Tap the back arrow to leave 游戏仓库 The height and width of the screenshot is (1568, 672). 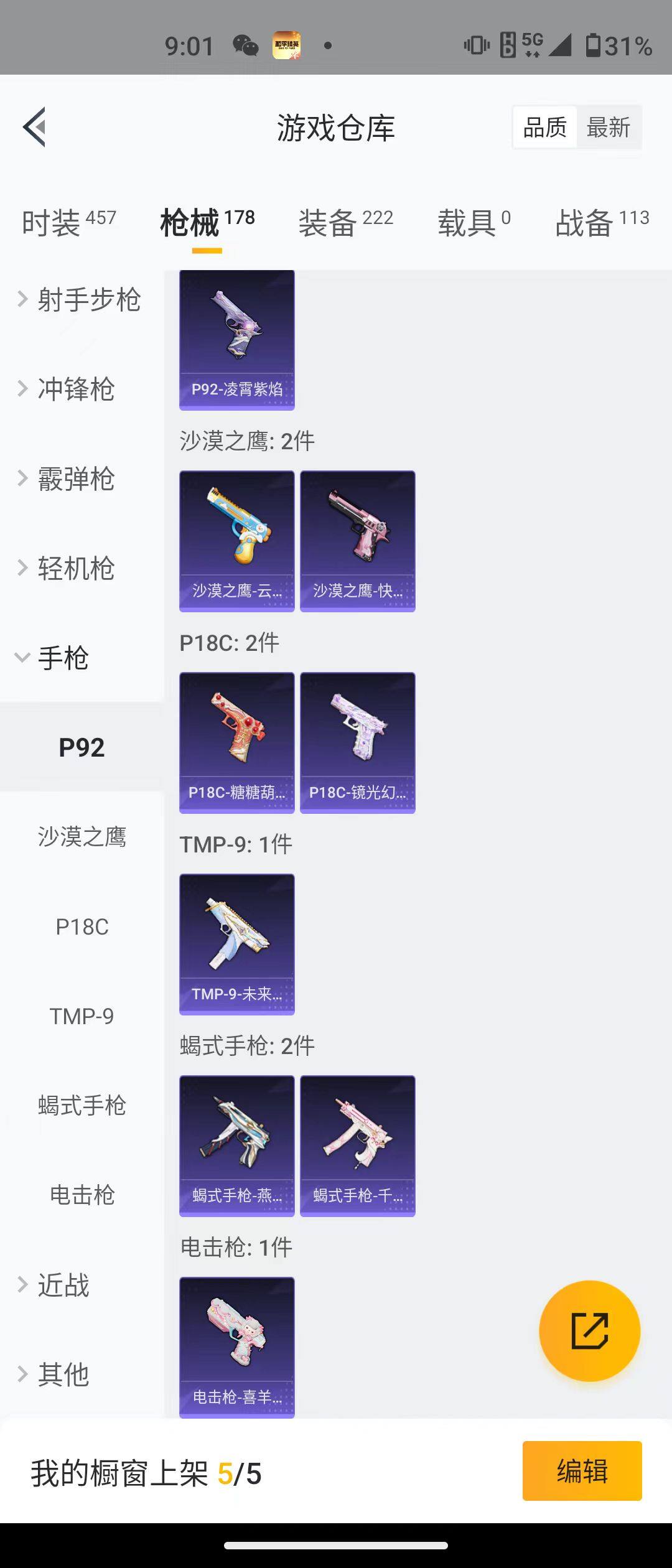(34, 126)
